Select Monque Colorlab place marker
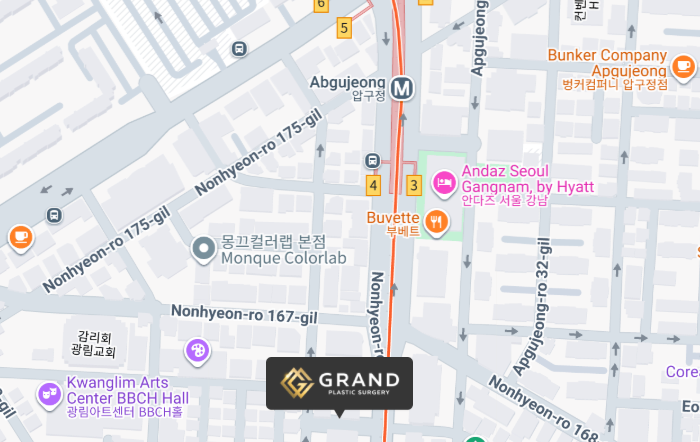The width and height of the screenshot is (700, 442). click(x=204, y=247)
